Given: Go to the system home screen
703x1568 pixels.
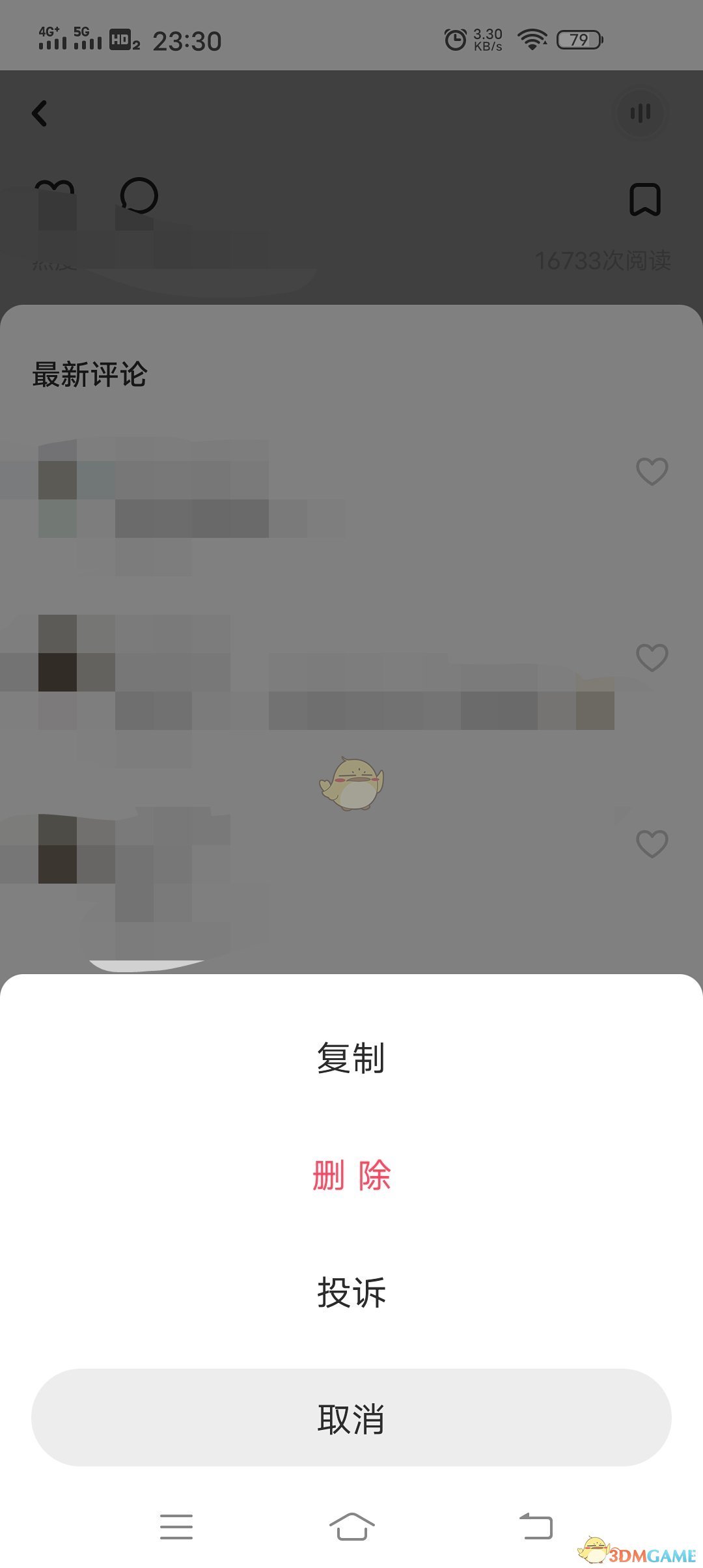Looking at the screenshot, I should (x=351, y=1526).
